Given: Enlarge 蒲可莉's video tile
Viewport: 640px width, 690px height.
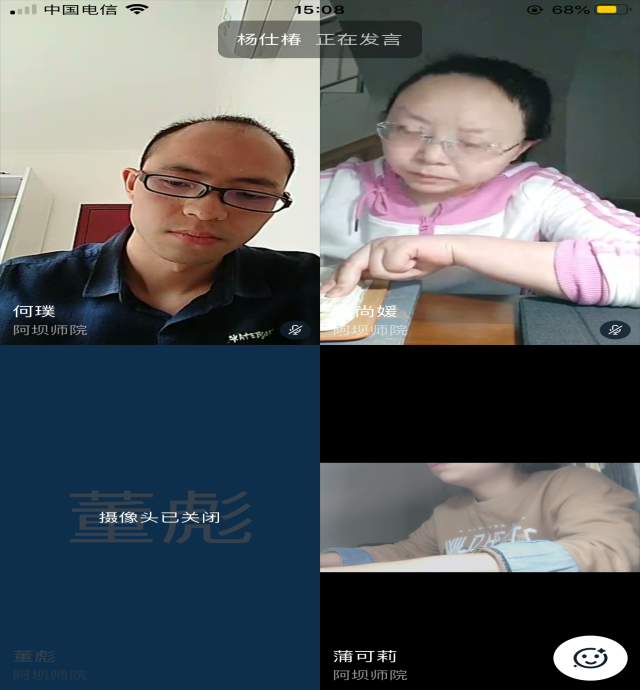Looking at the screenshot, I should tap(478, 518).
